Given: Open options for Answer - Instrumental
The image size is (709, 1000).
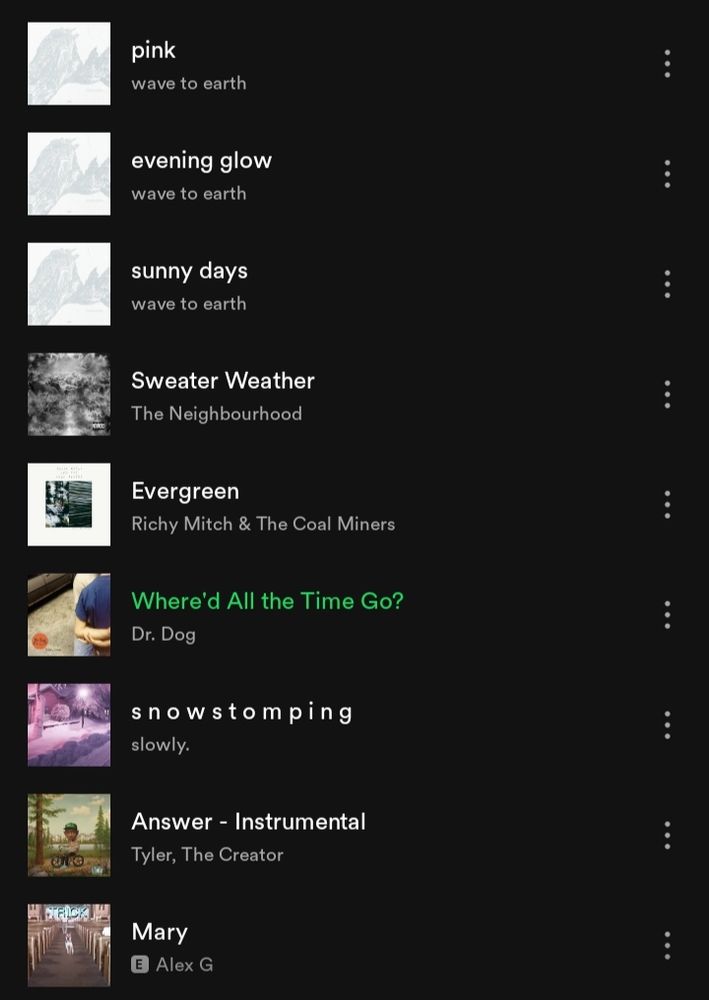Looking at the screenshot, I should coord(667,835).
